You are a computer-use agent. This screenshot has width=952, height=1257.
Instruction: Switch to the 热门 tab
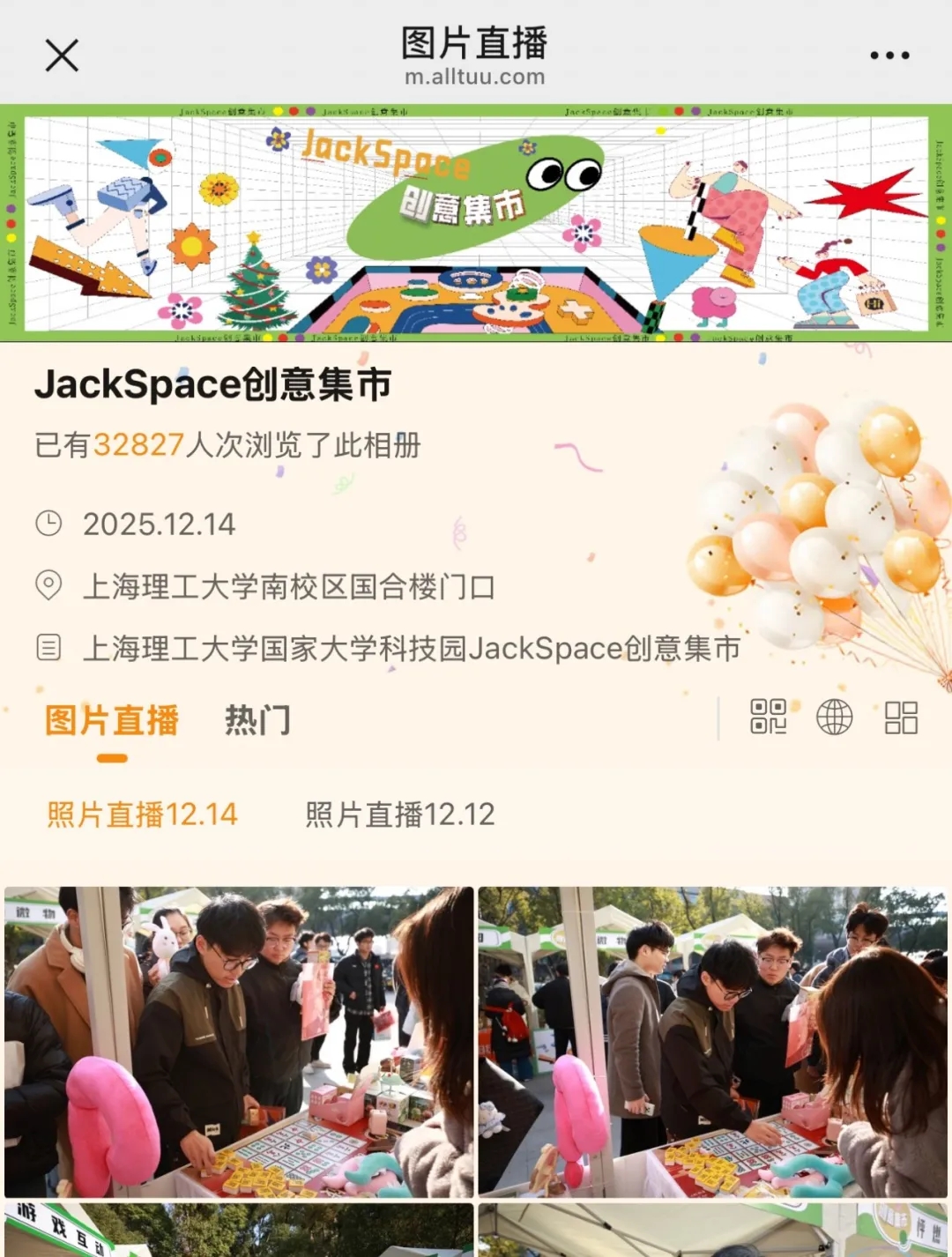click(257, 720)
